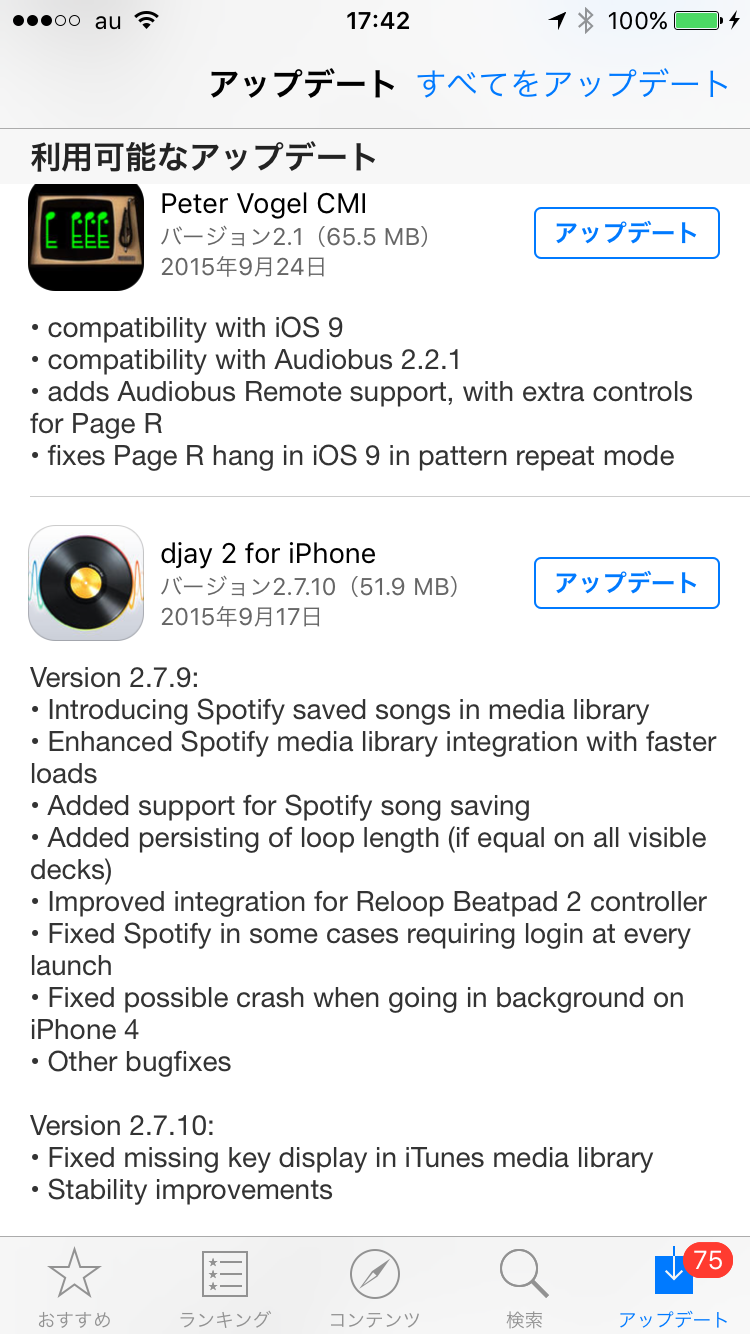The width and height of the screenshot is (750, 1334).
Task: Open the コンテンツ tab
Action: (375, 1288)
